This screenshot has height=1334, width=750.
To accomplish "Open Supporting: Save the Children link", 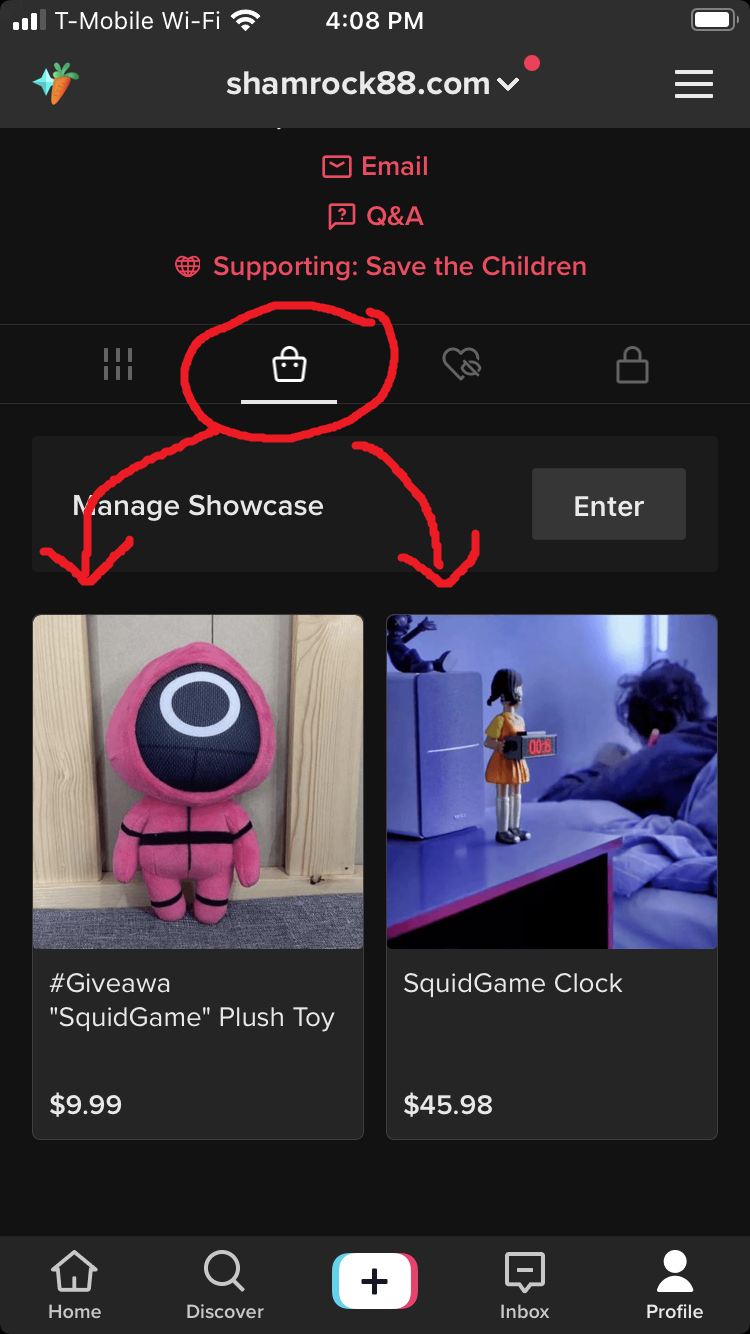I will pos(380,267).
